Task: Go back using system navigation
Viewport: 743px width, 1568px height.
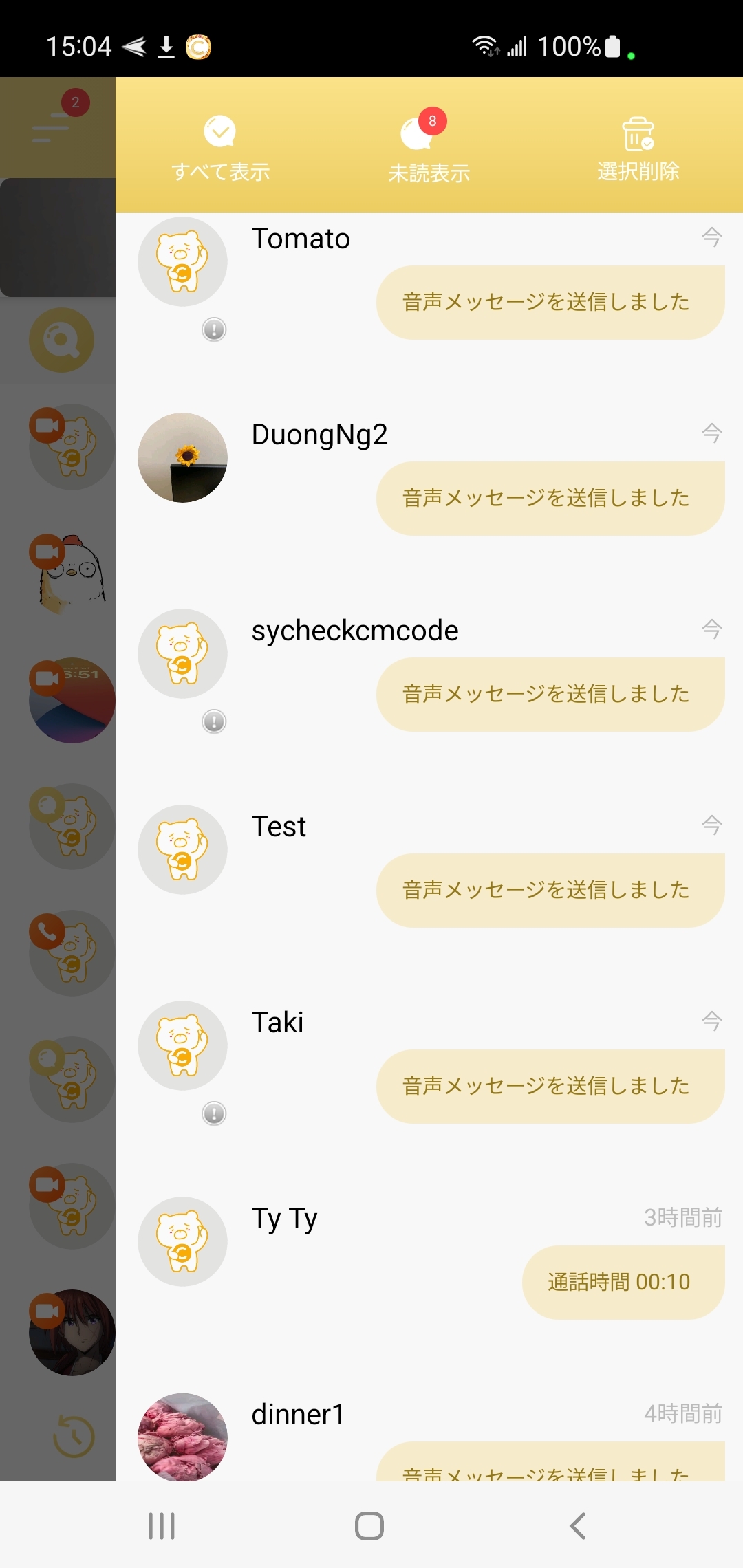Action: click(578, 1525)
